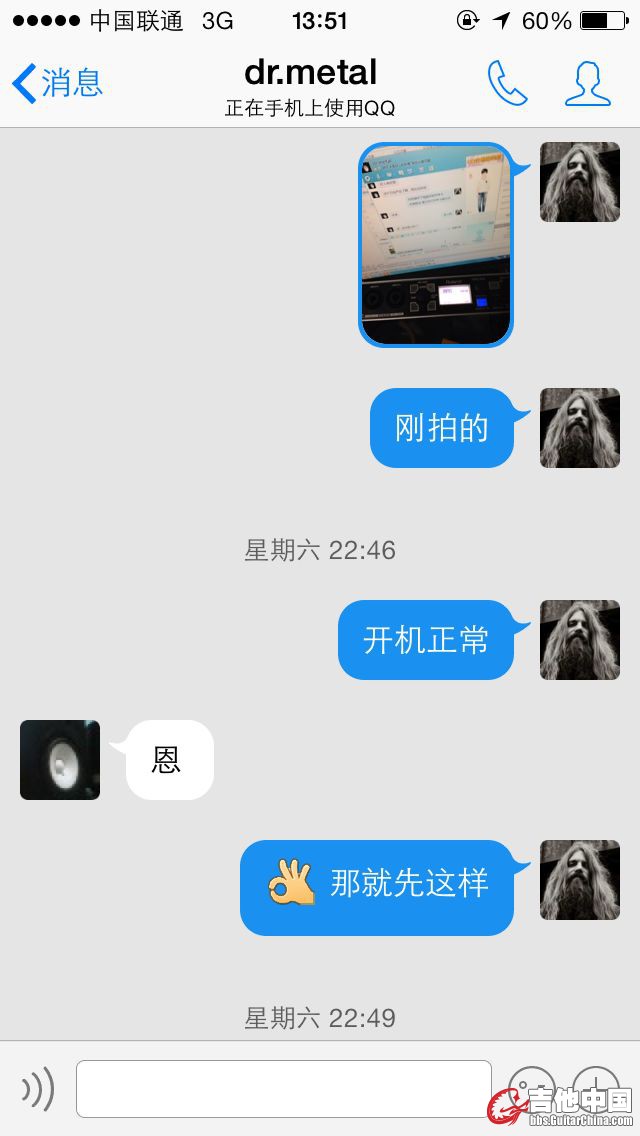This screenshot has width=640, height=1136.
Task: Open the photo sent in the chat
Action: pyautogui.click(x=436, y=244)
